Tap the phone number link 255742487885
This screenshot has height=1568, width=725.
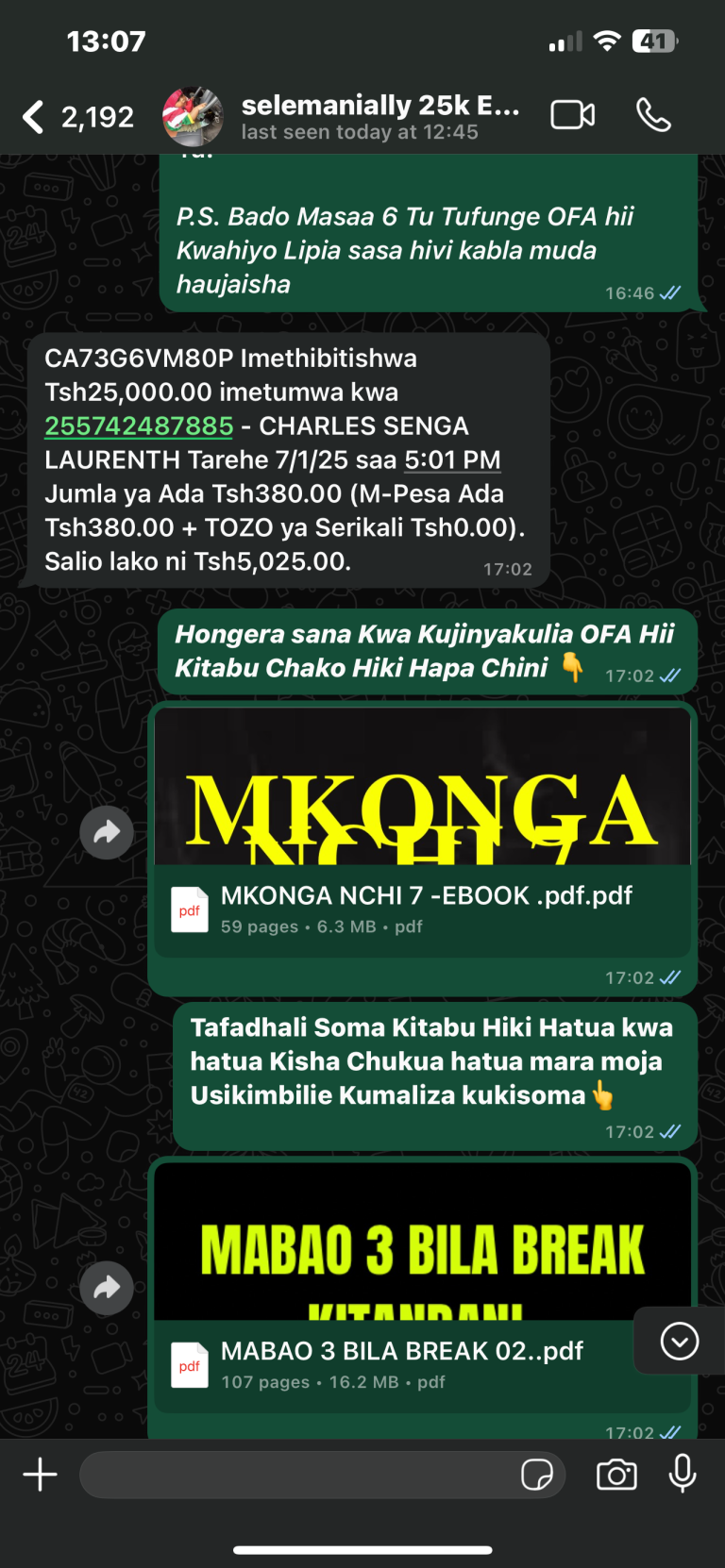click(x=139, y=426)
